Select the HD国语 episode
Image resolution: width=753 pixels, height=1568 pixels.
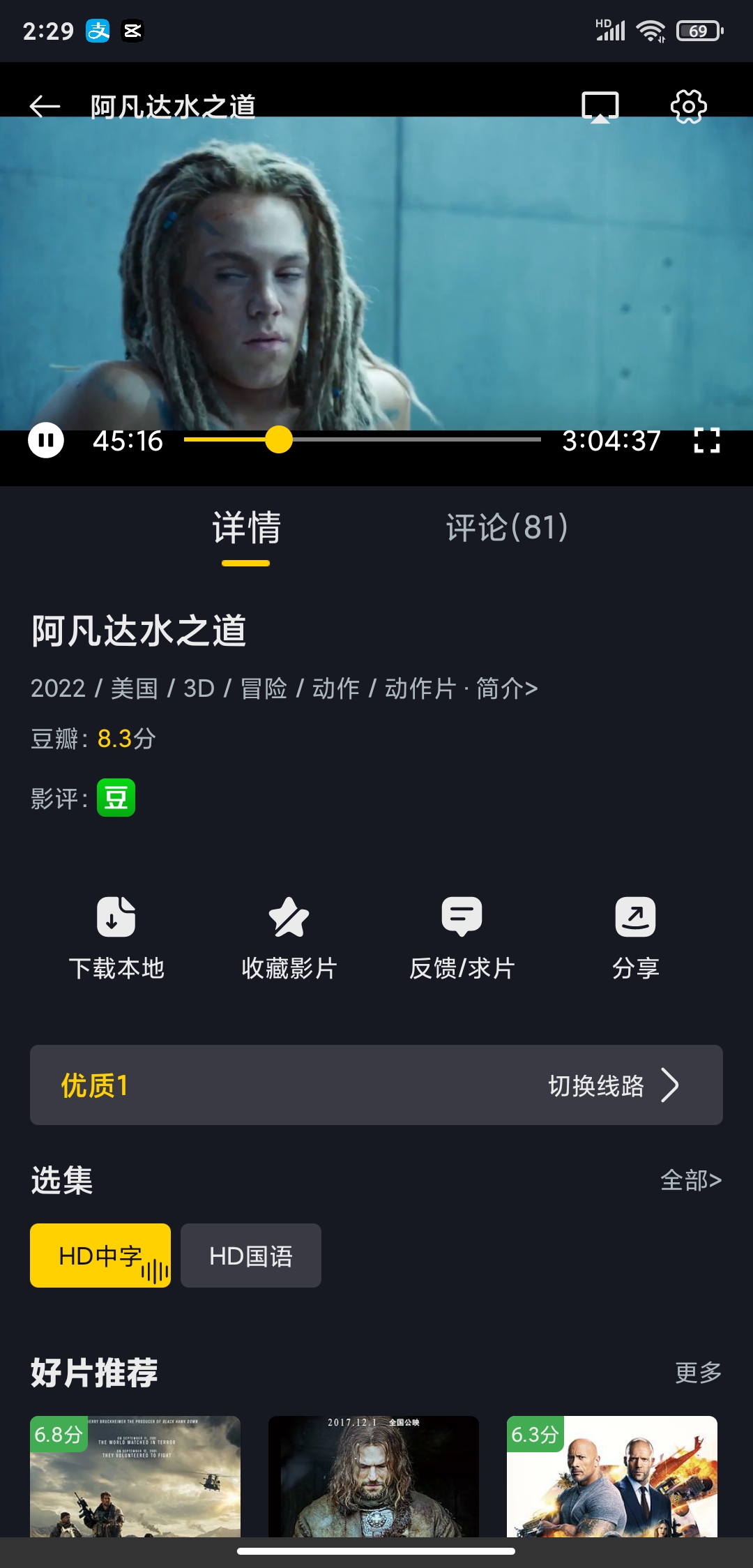[251, 1256]
